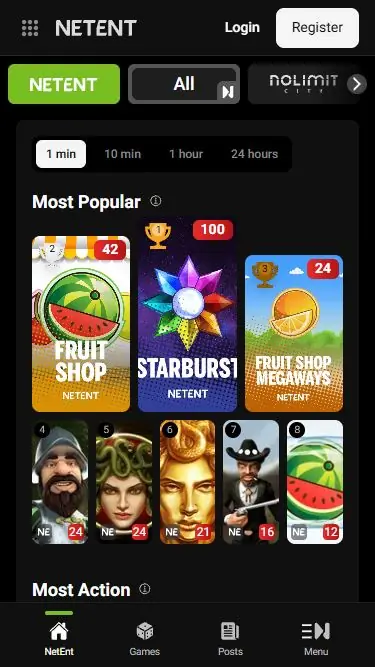This screenshot has height=667, width=375.
Task: Go to the Games tab
Action: 145,639
